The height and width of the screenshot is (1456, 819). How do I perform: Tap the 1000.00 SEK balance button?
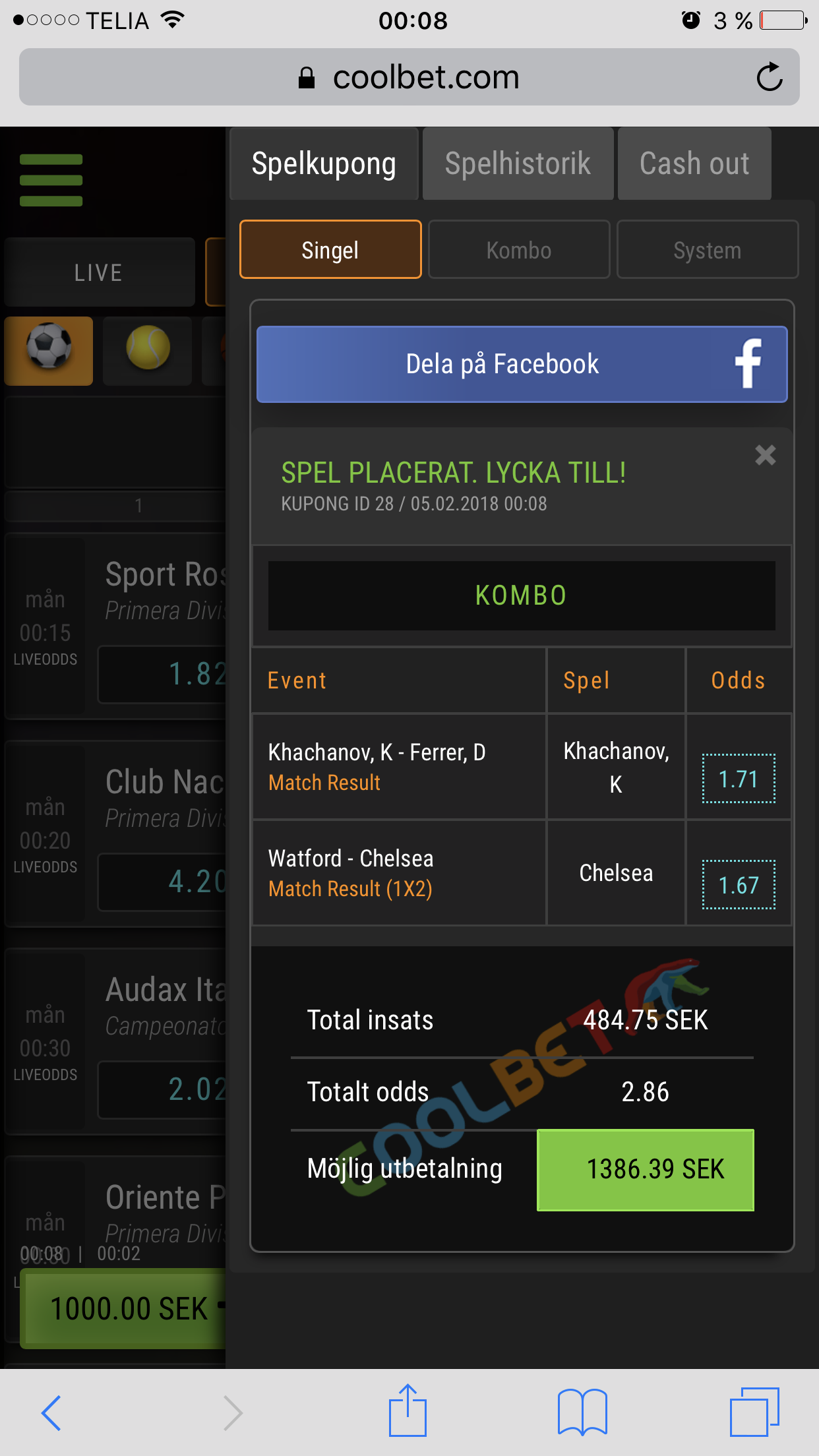[125, 1308]
